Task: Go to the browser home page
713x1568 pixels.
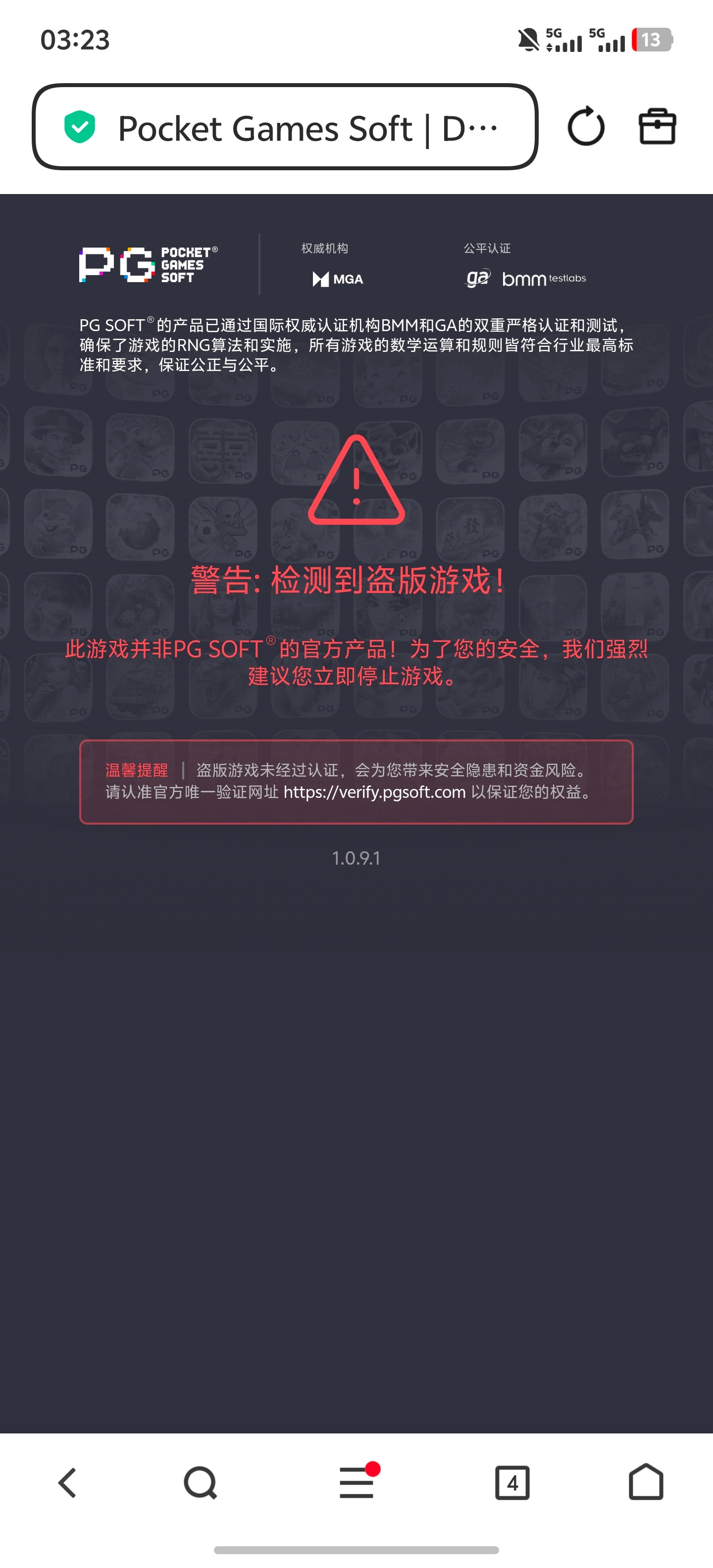Action: pyautogui.click(x=646, y=1482)
